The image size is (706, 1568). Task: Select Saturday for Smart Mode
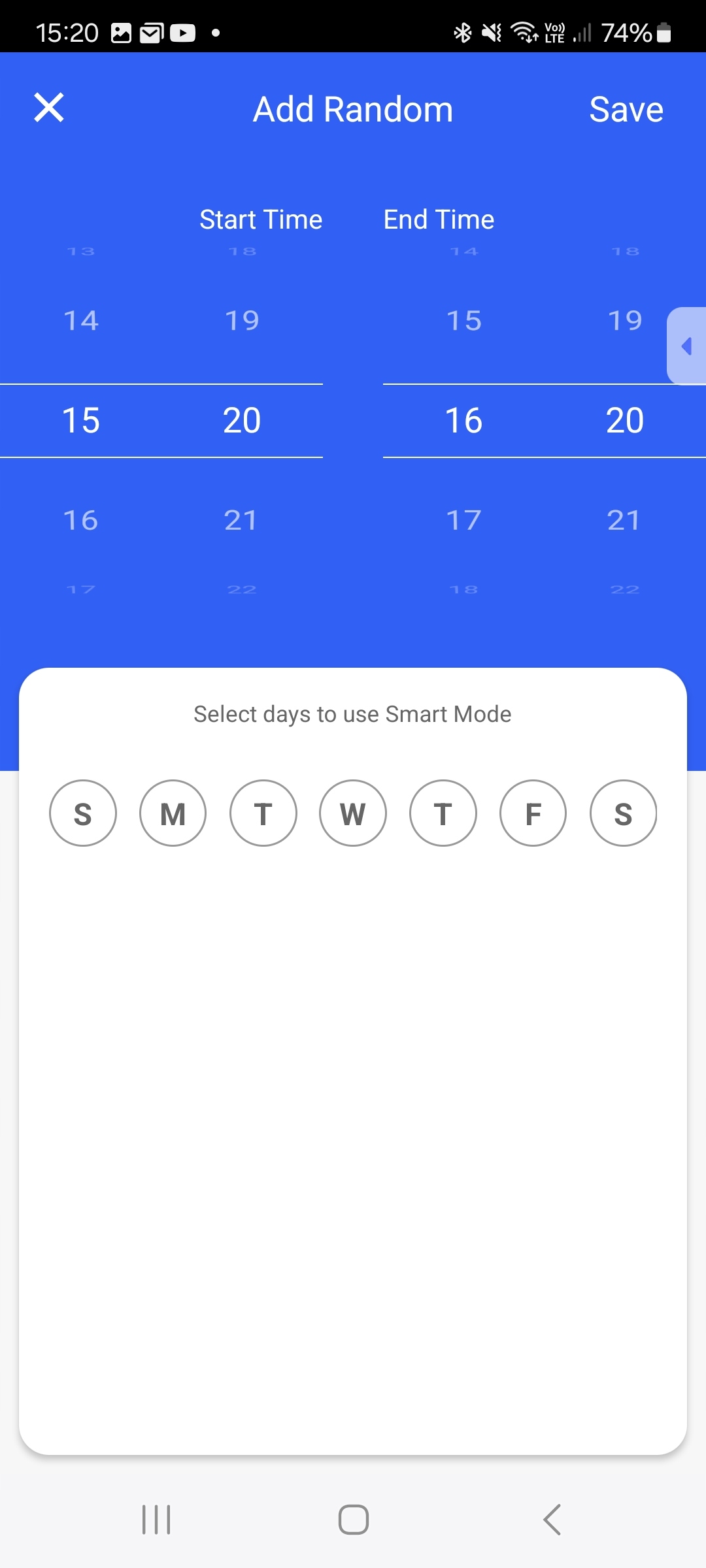623,813
